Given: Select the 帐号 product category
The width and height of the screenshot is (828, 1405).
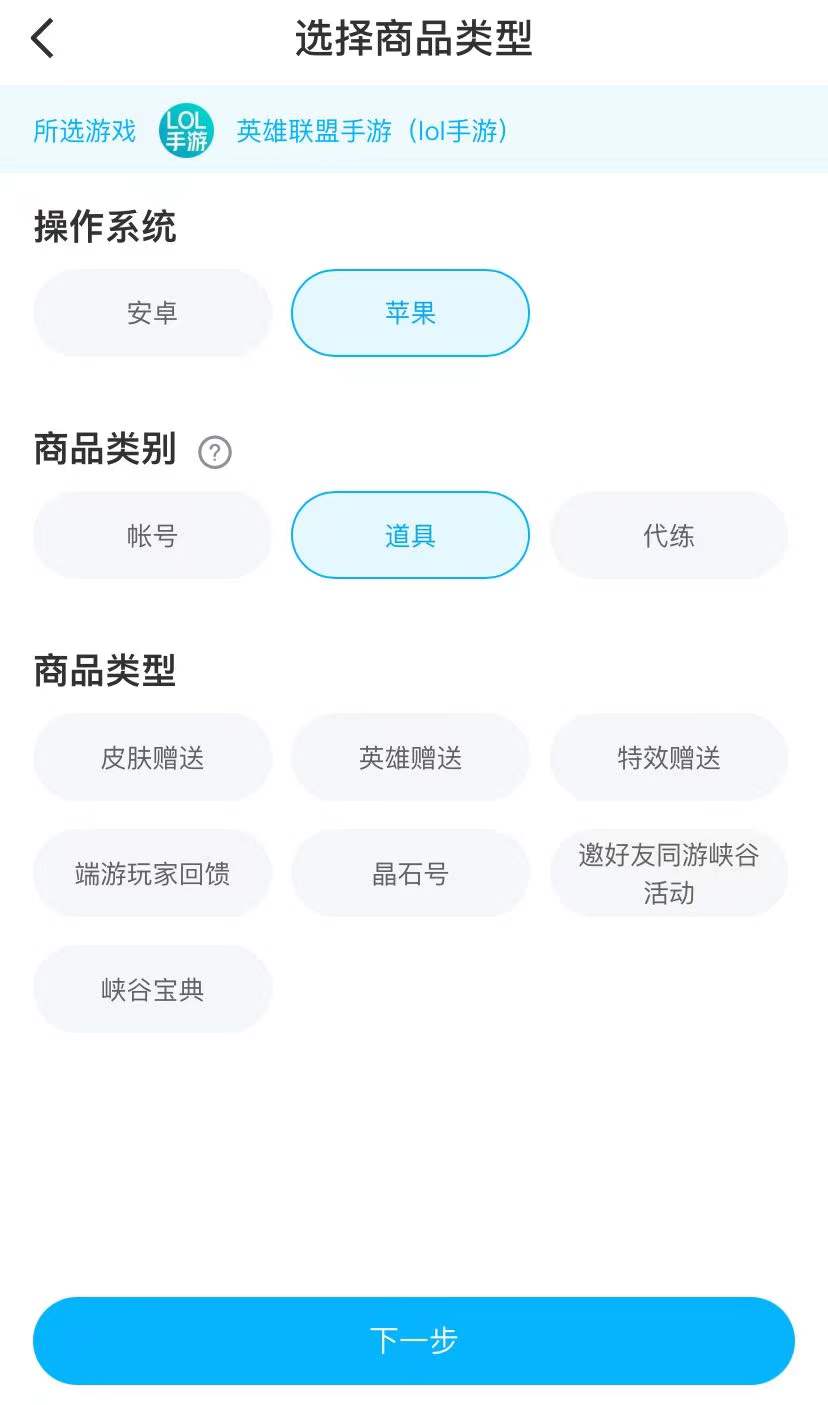Looking at the screenshot, I should [x=152, y=536].
